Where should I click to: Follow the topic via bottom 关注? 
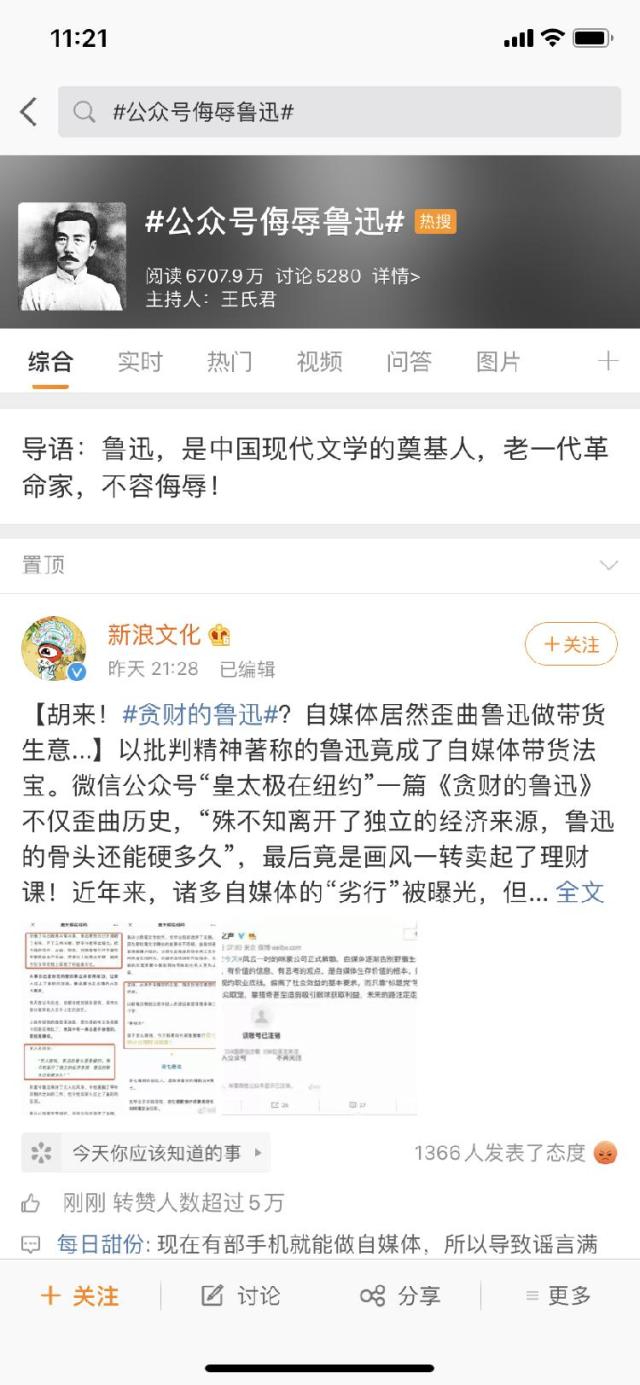[x=80, y=1296]
